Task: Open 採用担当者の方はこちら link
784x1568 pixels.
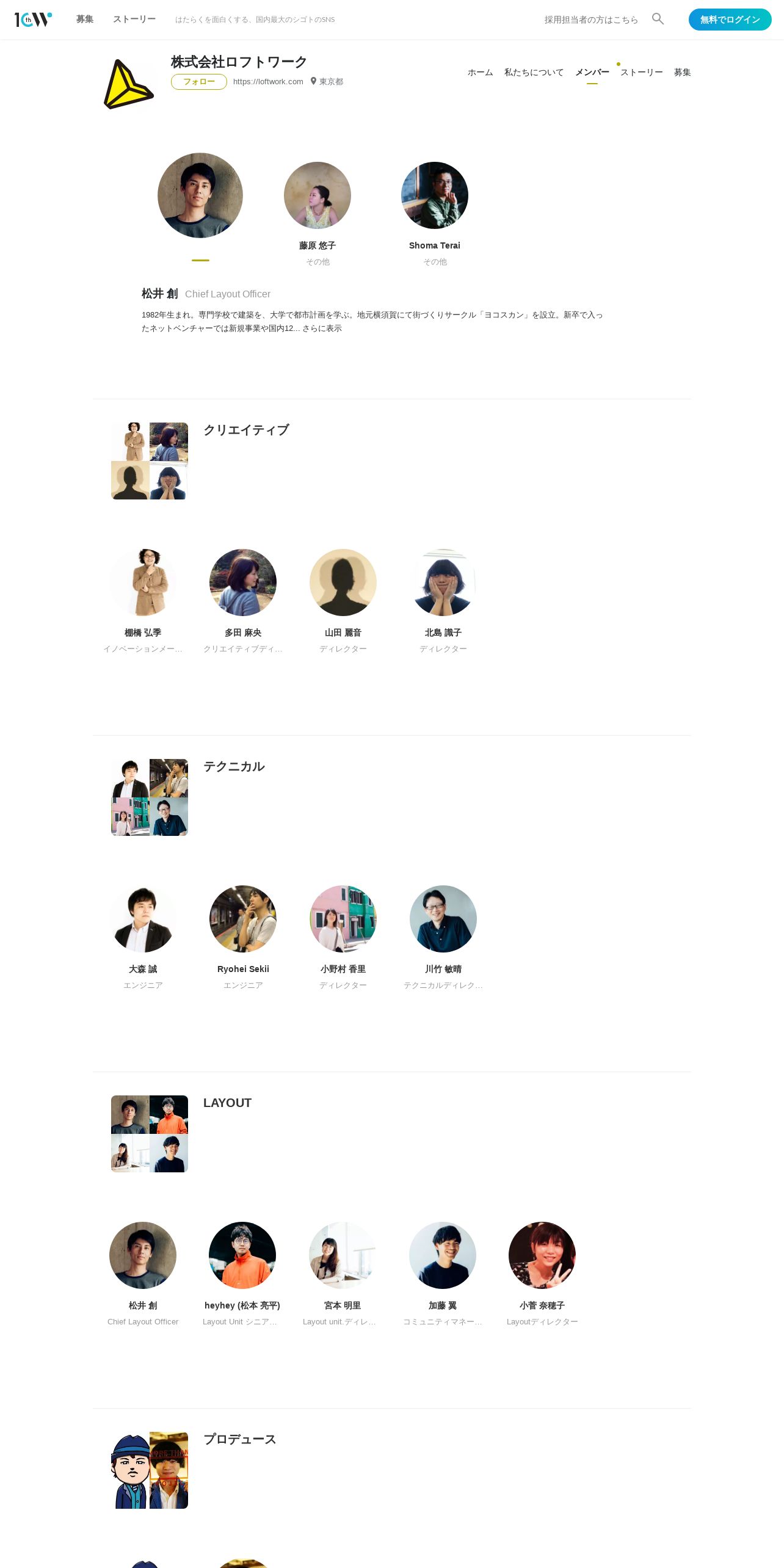Action: point(591,20)
